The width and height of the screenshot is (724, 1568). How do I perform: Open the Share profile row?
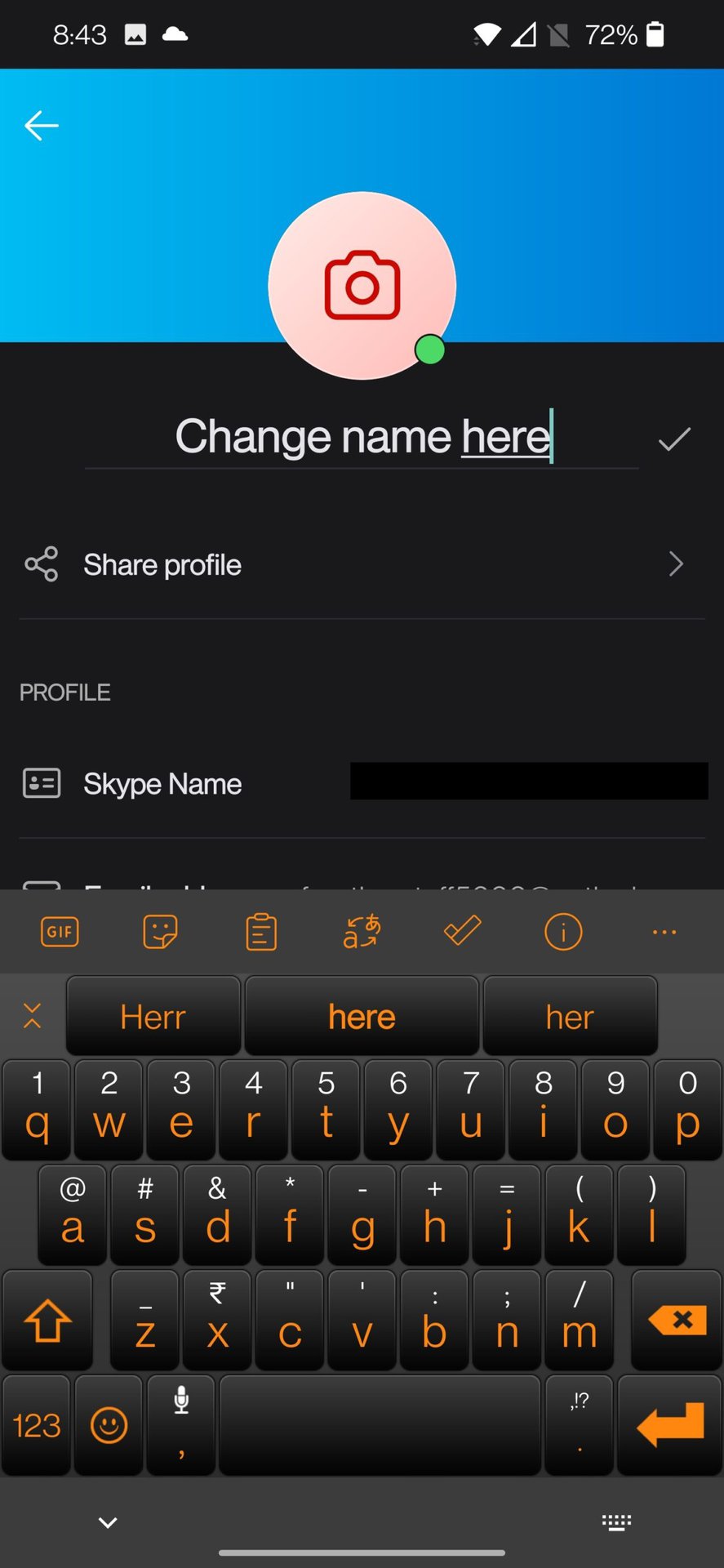pos(362,564)
